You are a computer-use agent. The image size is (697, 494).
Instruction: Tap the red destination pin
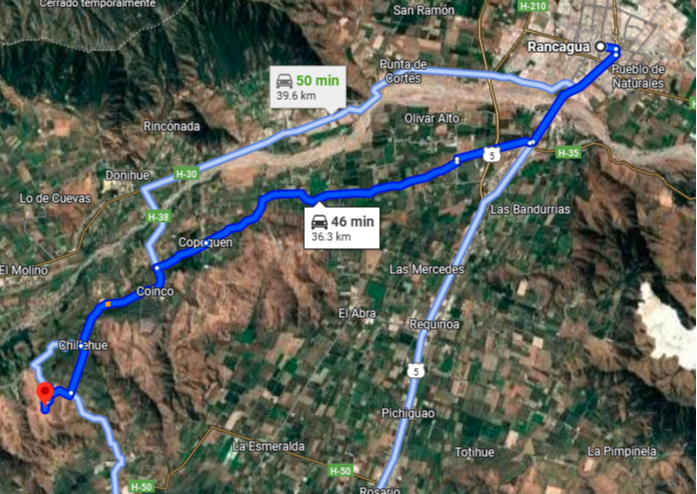[x=44, y=394]
